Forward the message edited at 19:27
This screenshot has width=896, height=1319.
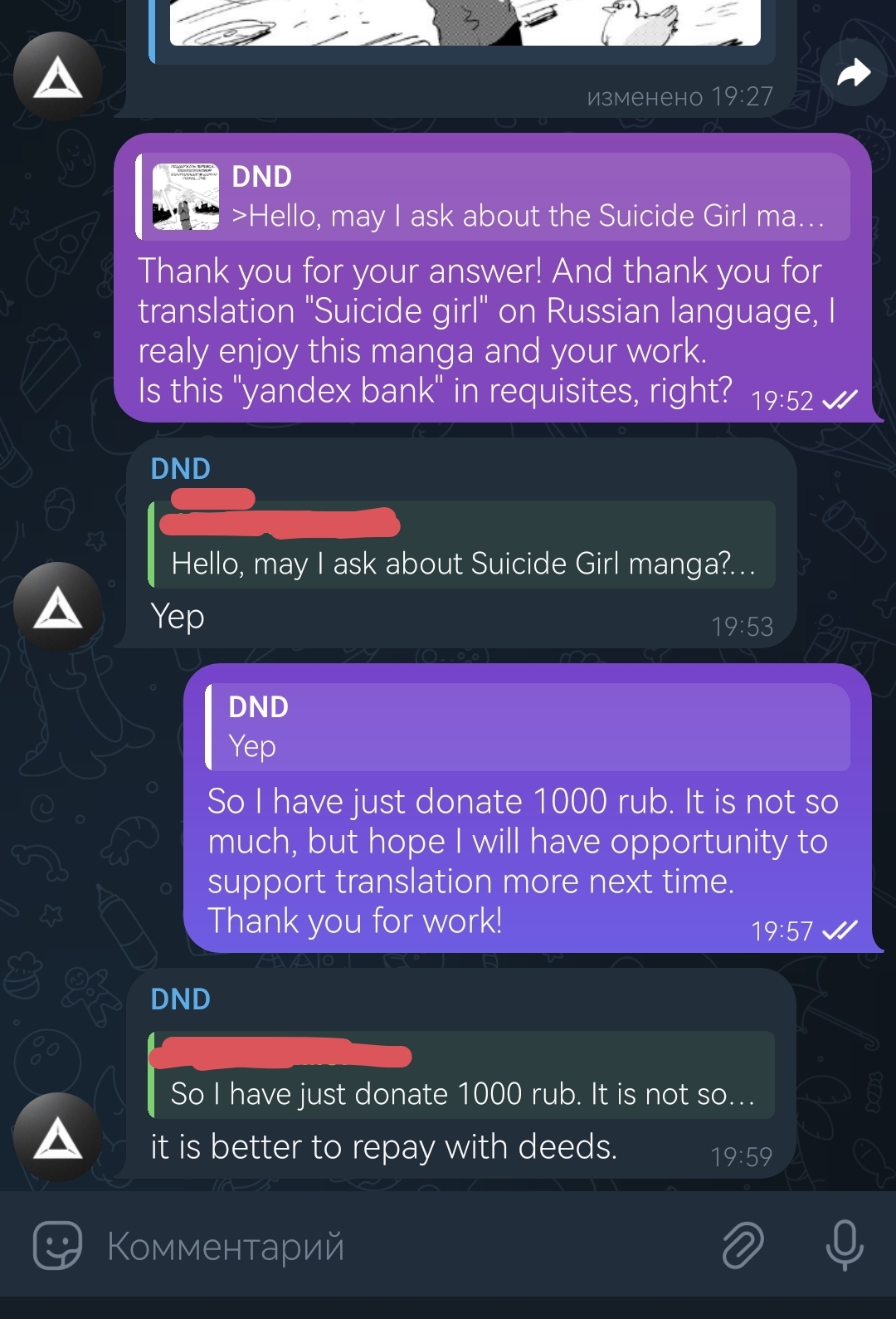(x=854, y=73)
